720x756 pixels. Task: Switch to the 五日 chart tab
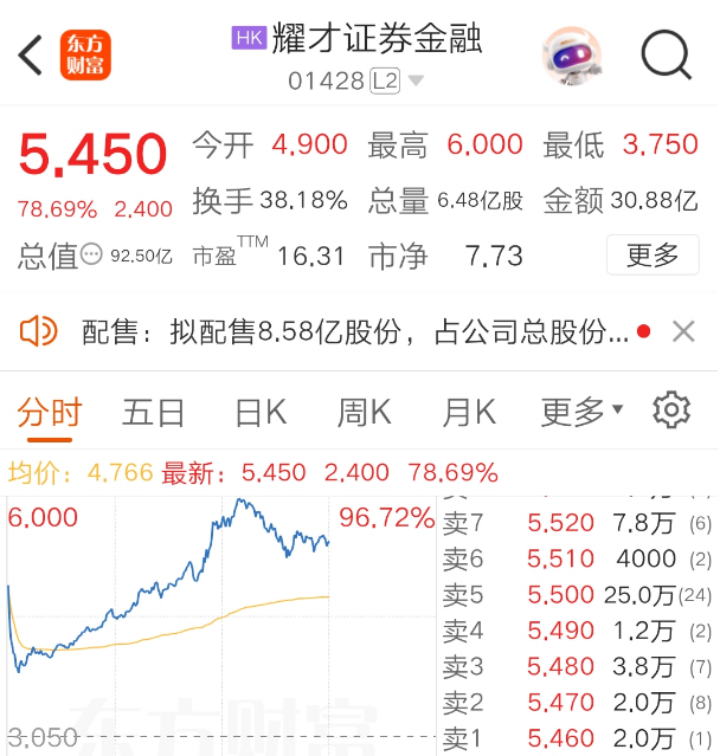(153, 412)
